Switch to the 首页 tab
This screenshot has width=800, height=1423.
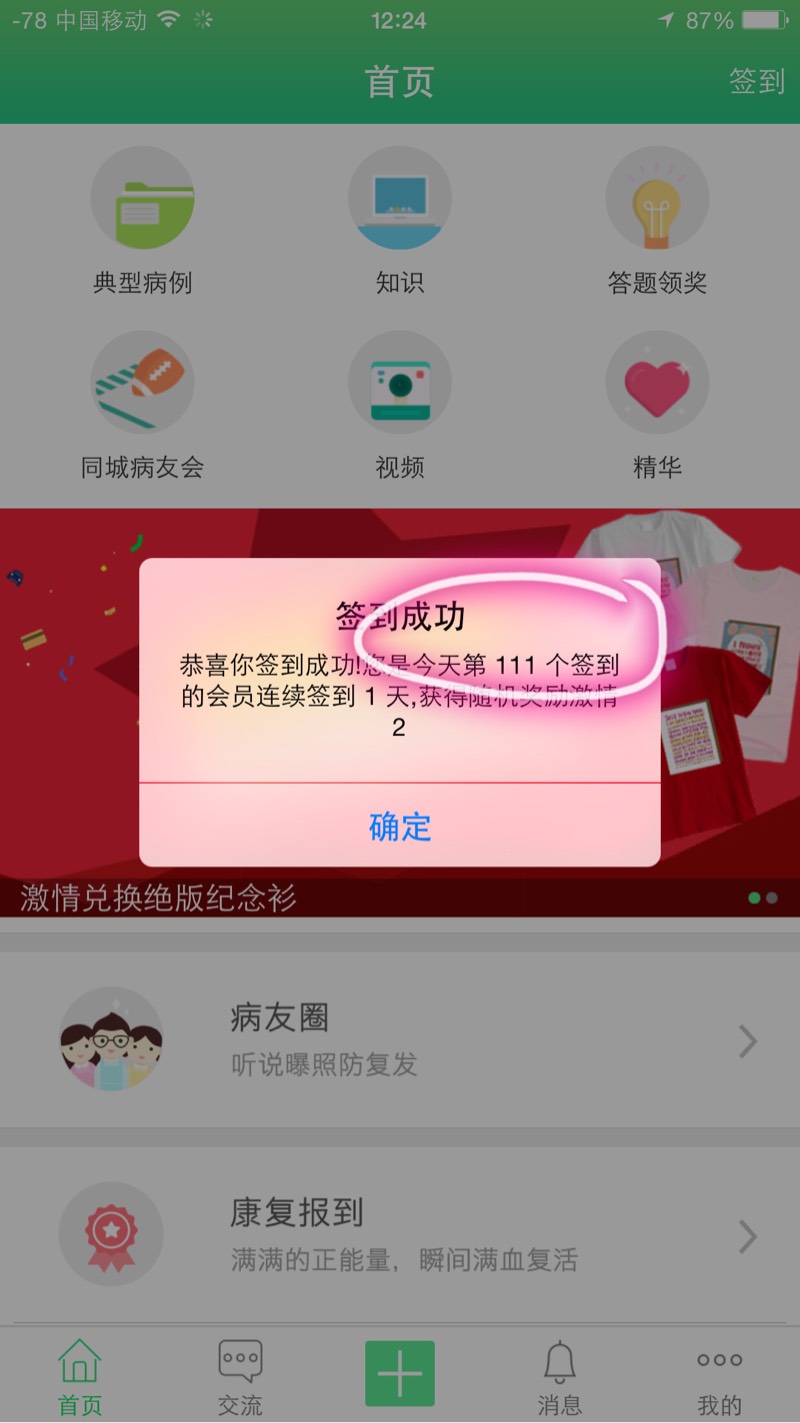pyautogui.click(x=80, y=1377)
